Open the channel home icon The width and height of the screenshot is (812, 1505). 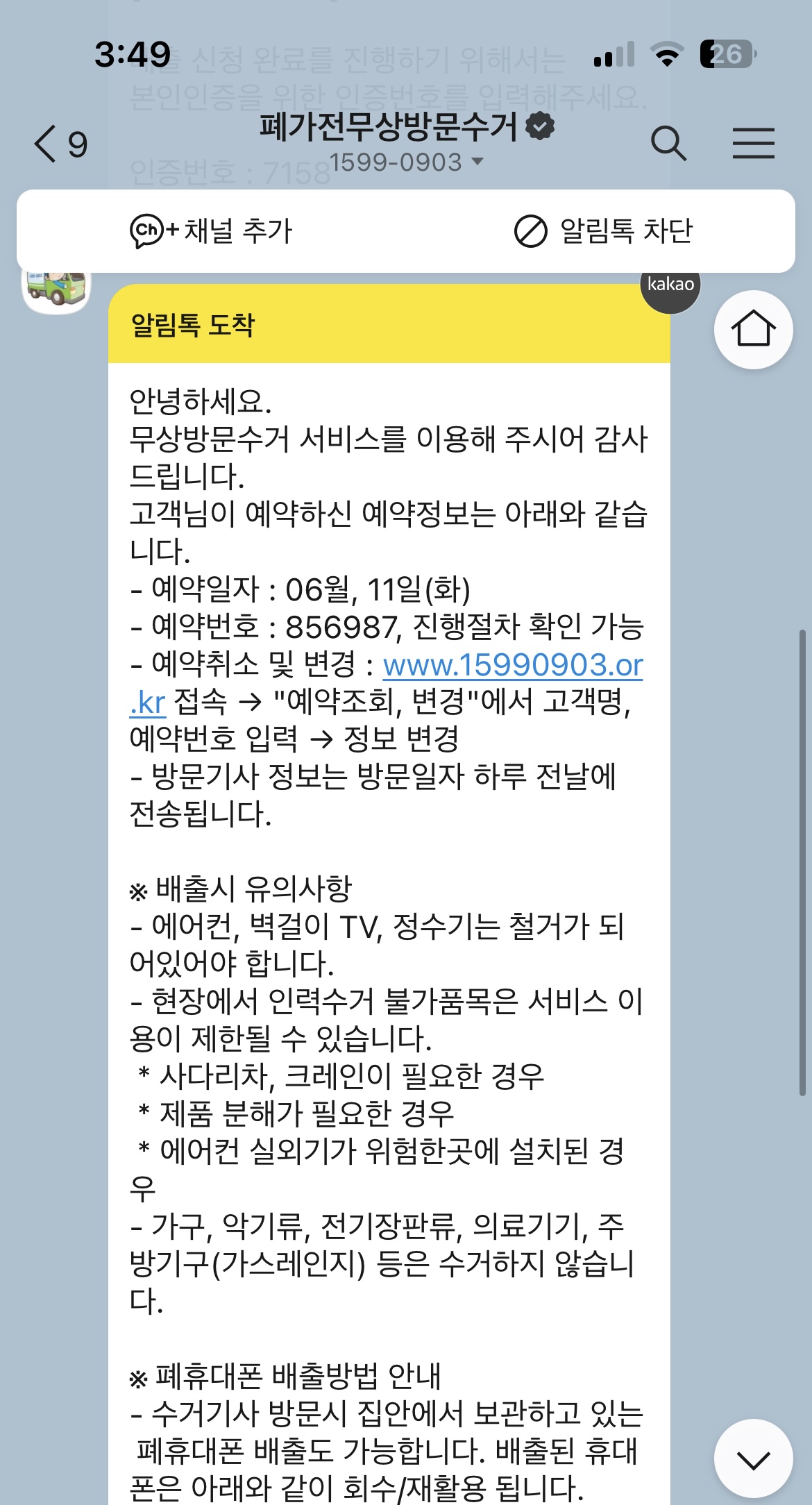click(x=753, y=330)
